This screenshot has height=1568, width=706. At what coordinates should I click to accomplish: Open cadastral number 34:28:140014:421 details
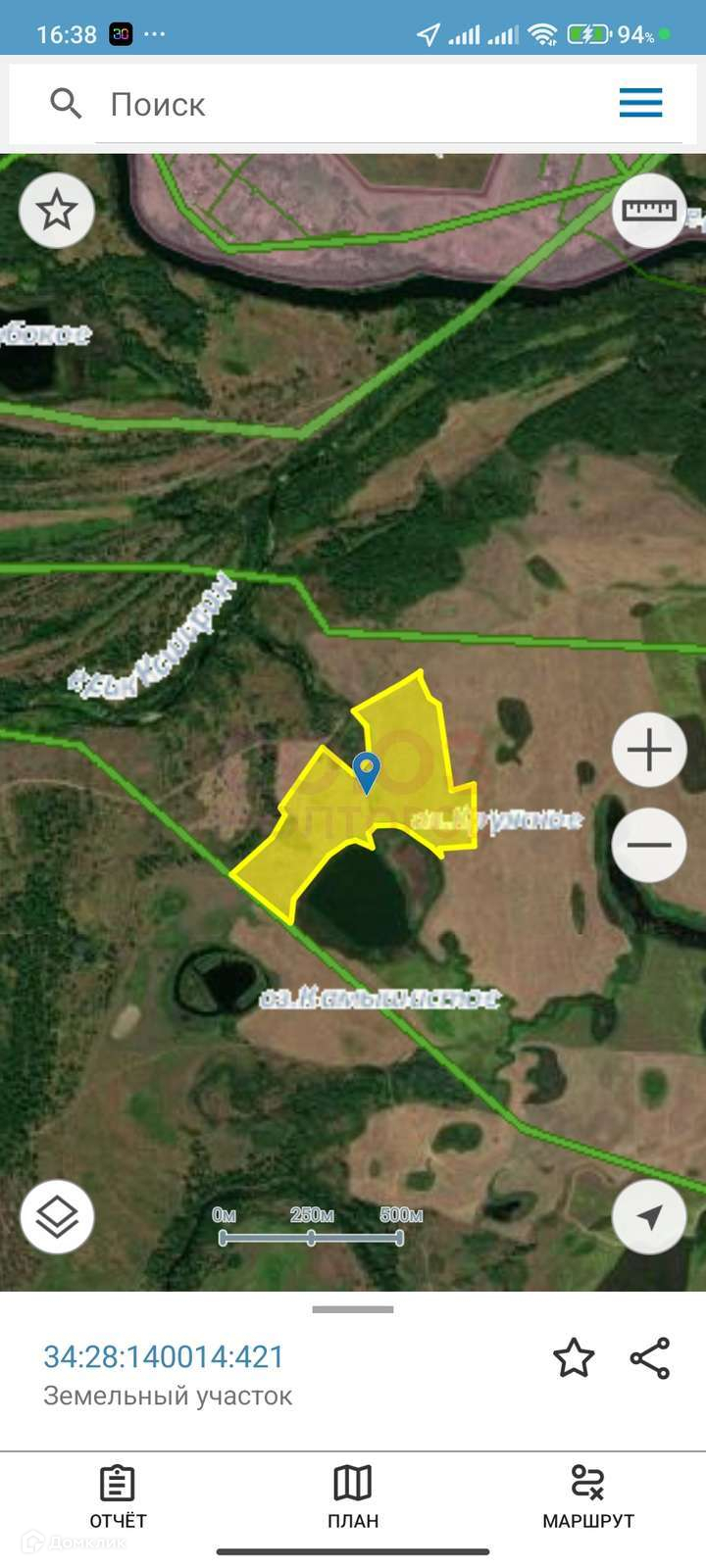pyautogui.click(x=164, y=1356)
